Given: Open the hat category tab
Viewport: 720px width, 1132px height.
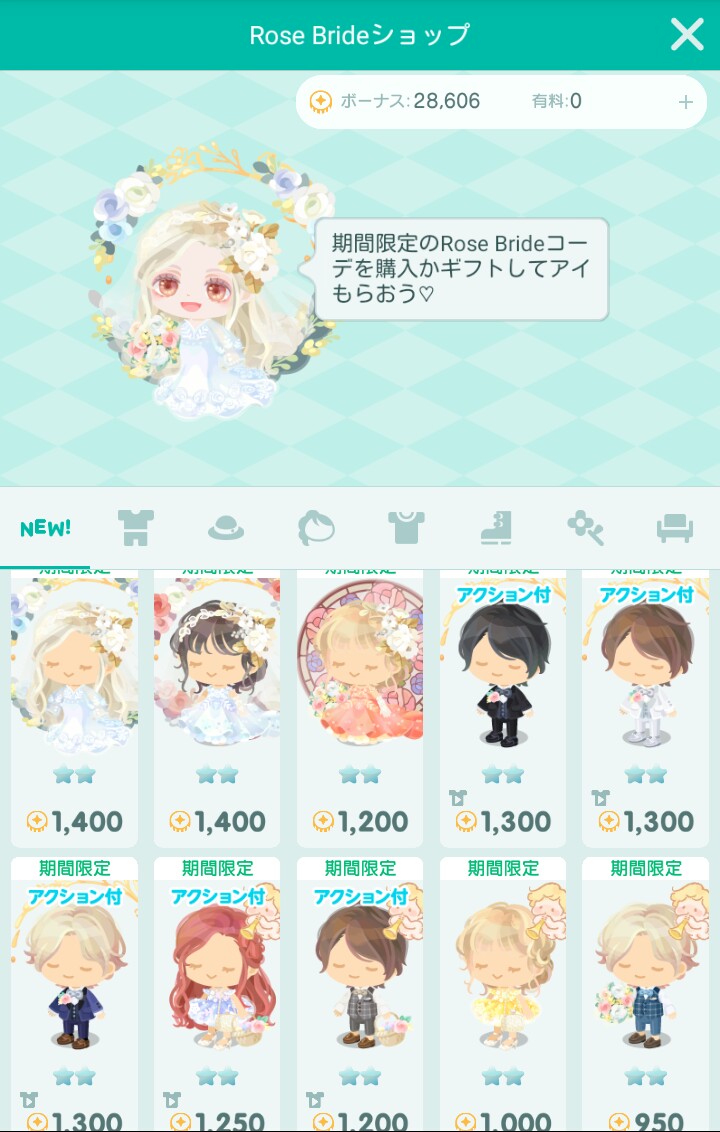Looking at the screenshot, I should click(226, 529).
